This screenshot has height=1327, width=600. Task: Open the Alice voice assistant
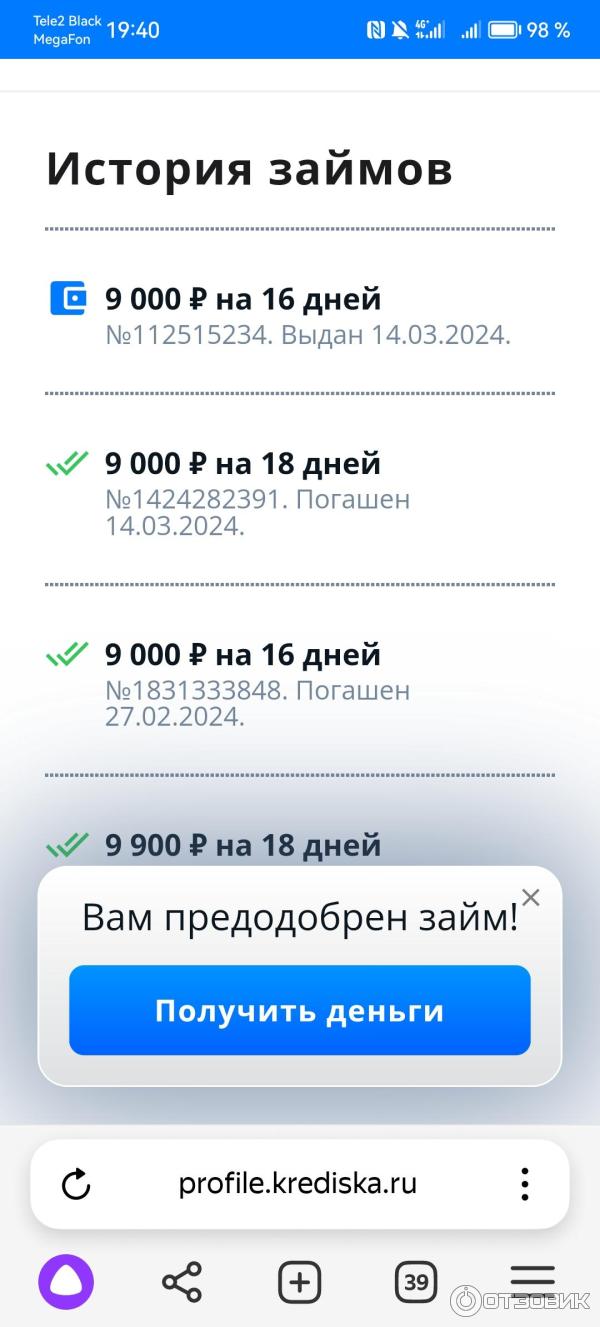tap(66, 1281)
